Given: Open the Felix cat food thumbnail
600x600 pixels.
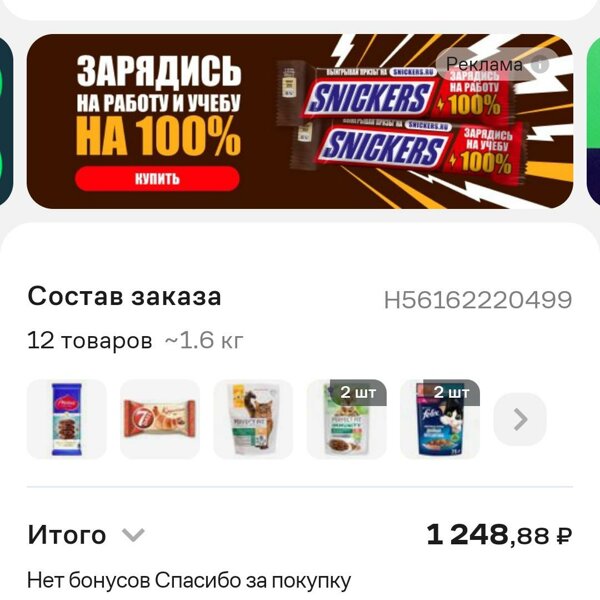Looking at the screenshot, I should 440,419.
